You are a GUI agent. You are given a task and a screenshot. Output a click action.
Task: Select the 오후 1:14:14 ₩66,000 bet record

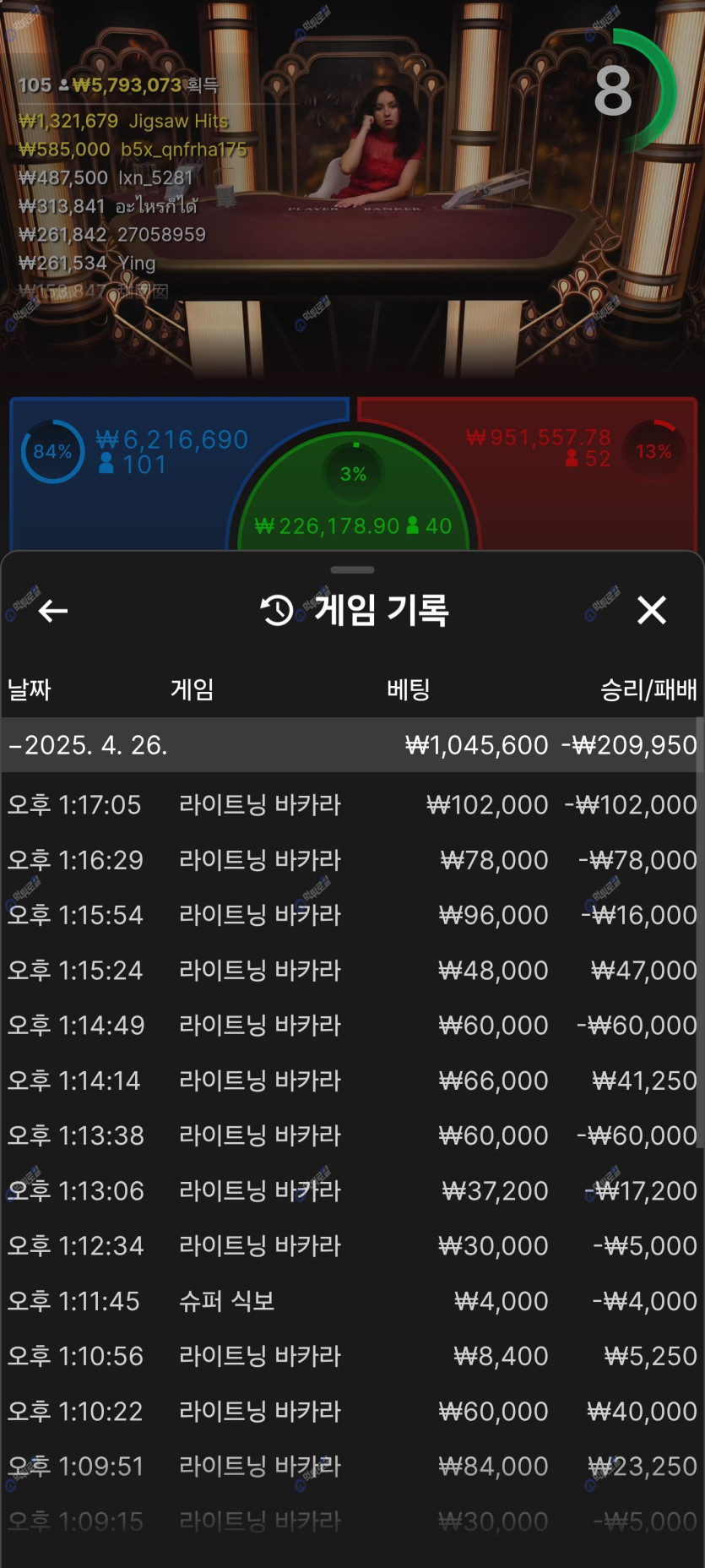pos(352,1081)
